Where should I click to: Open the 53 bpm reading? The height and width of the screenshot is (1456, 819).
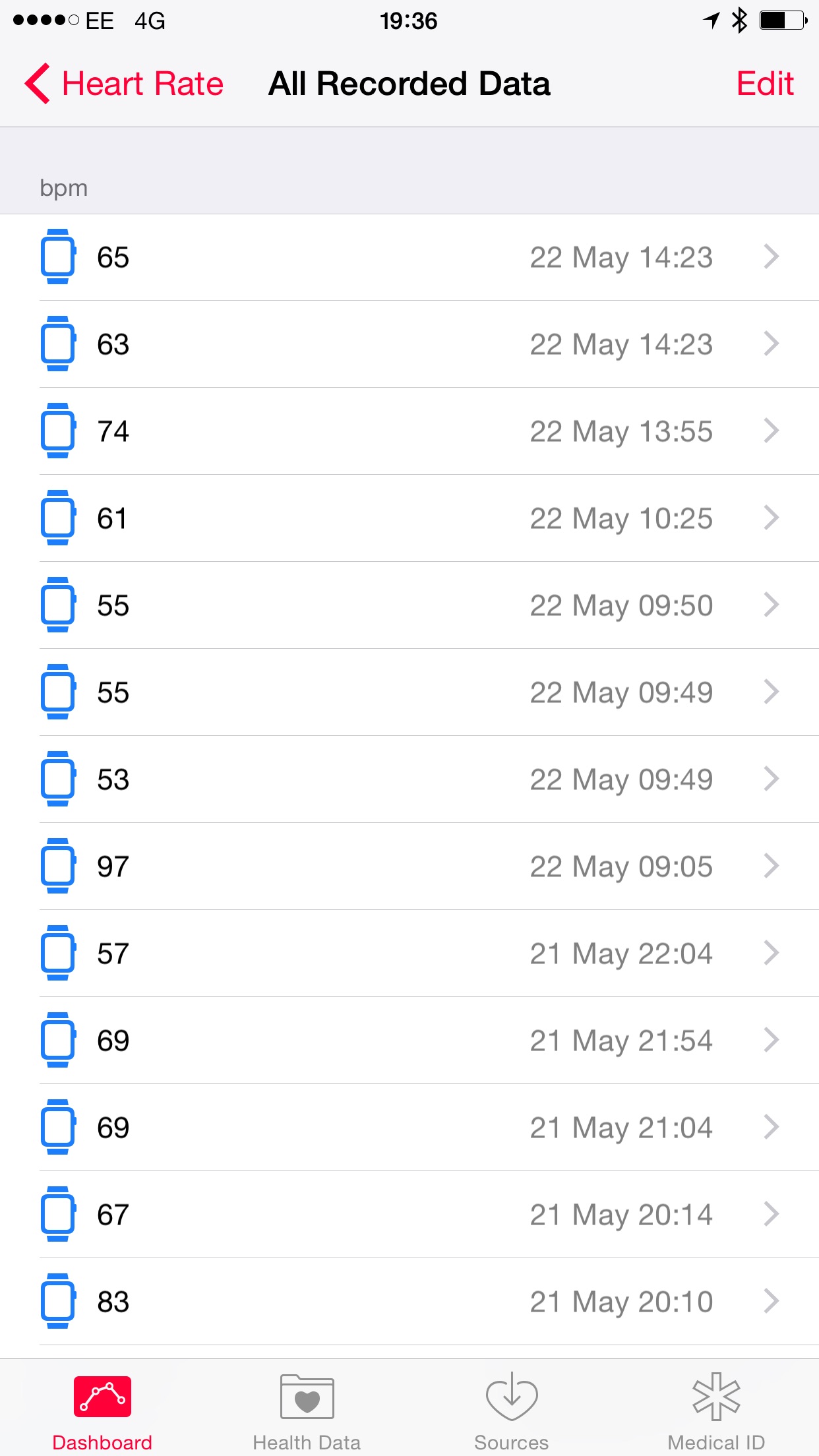tap(409, 779)
